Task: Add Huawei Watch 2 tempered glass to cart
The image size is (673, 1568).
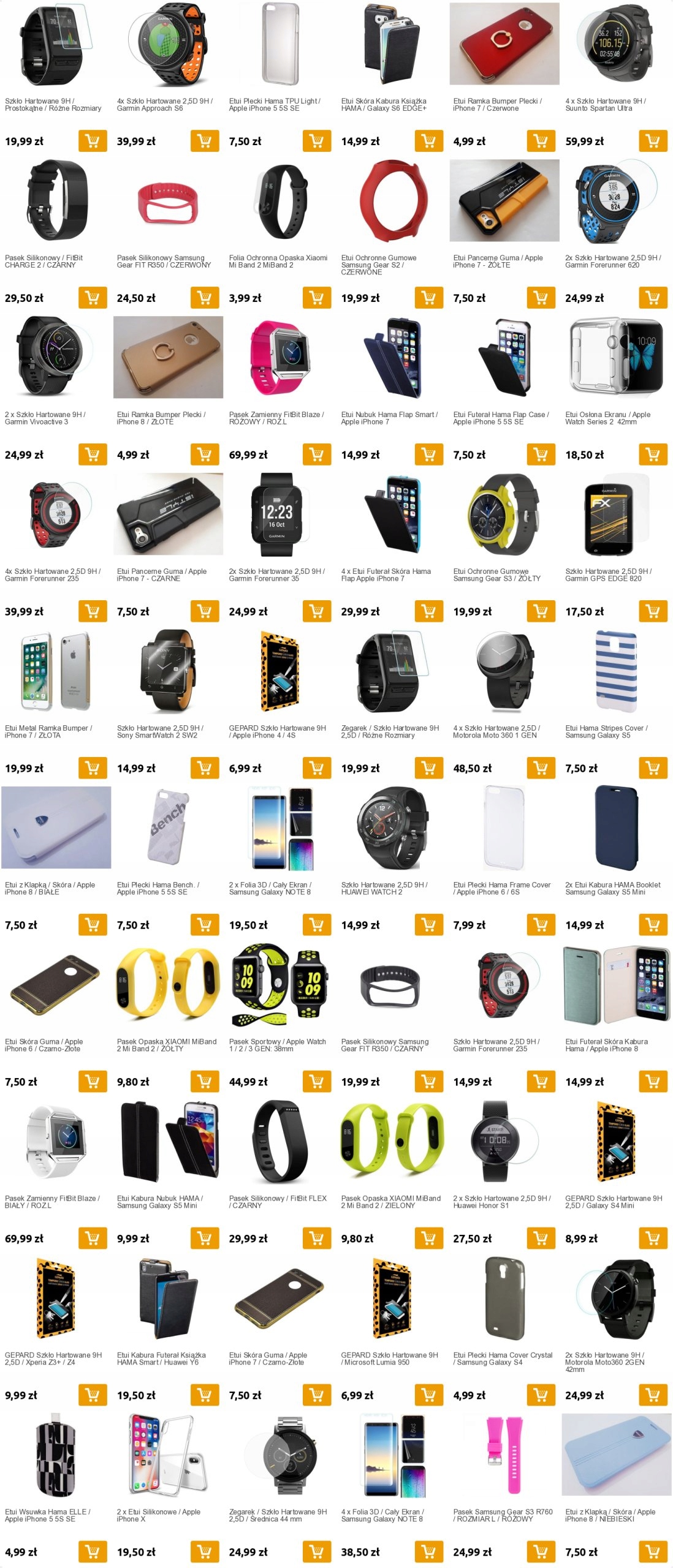Action: point(428,925)
